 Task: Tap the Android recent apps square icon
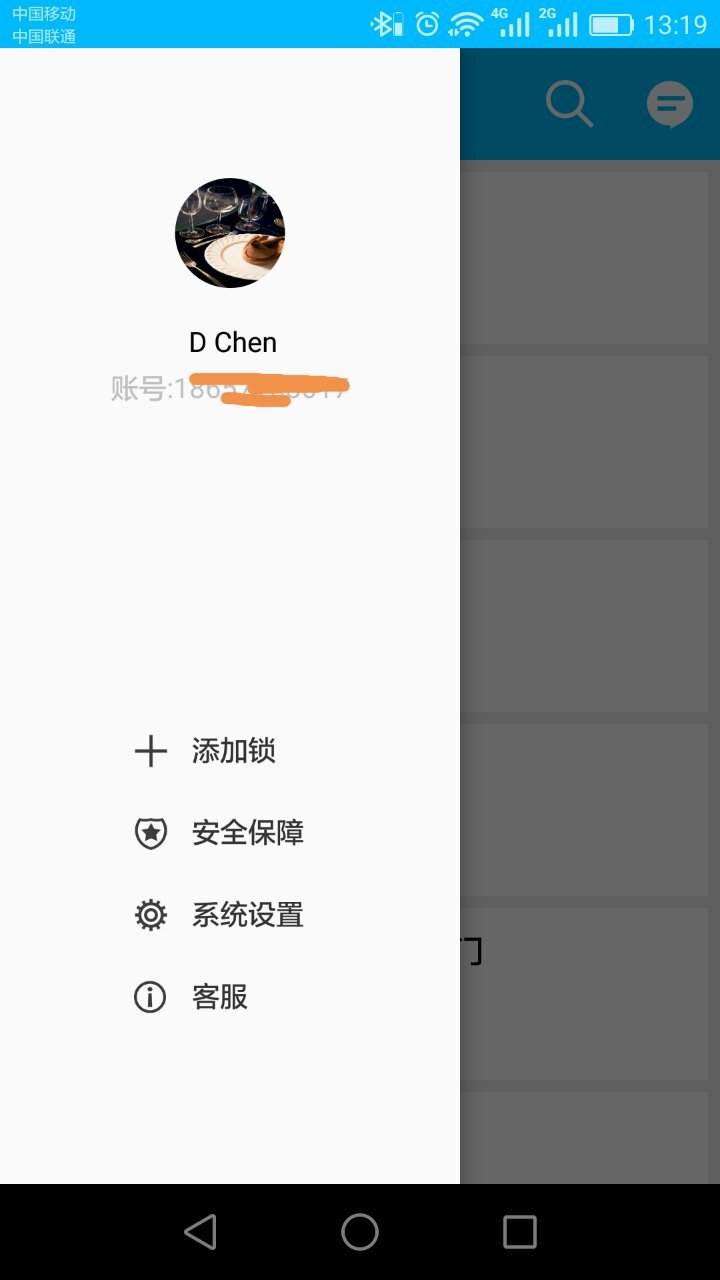pyautogui.click(x=519, y=1232)
